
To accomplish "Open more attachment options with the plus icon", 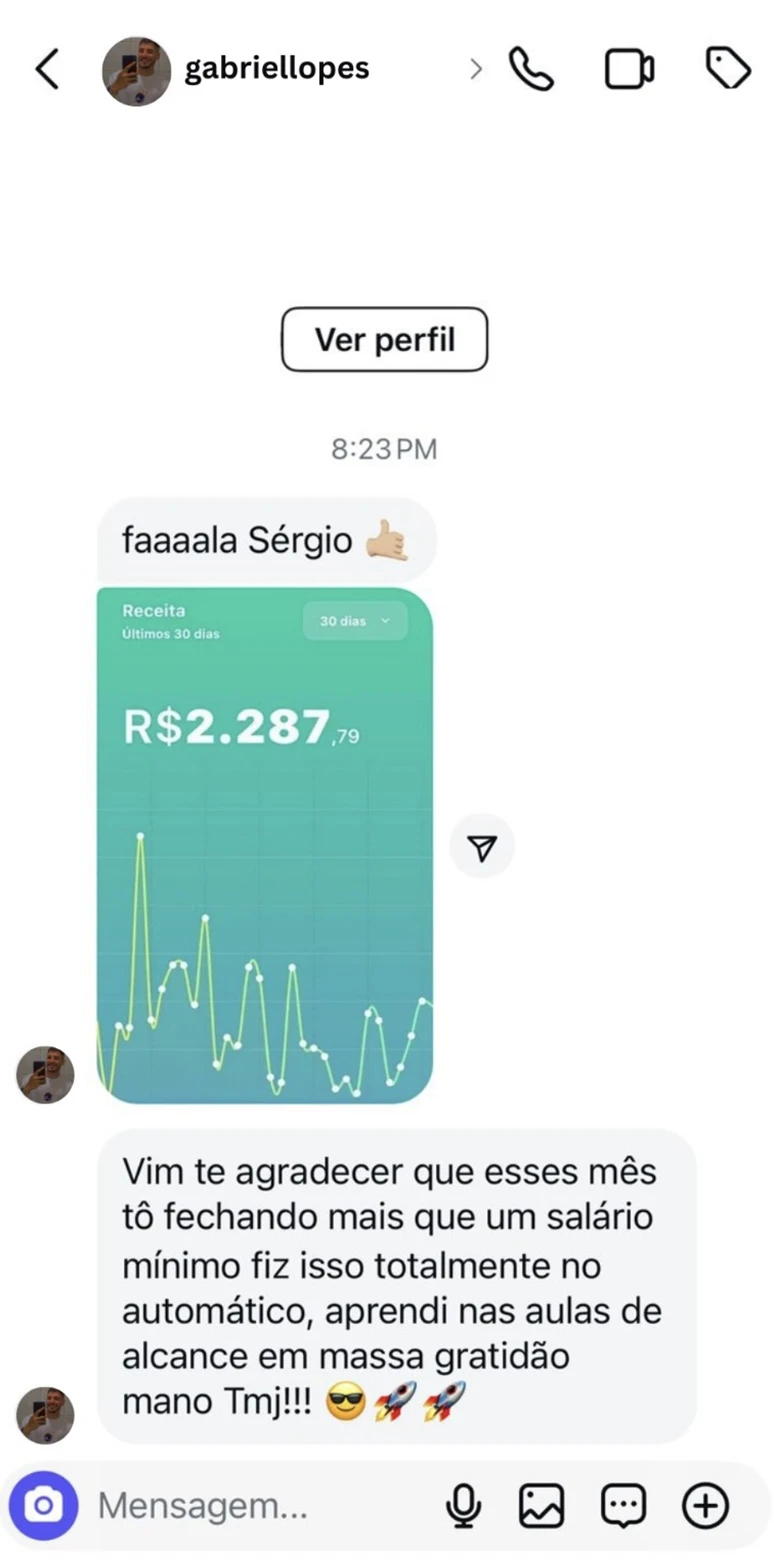I will [x=706, y=1504].
